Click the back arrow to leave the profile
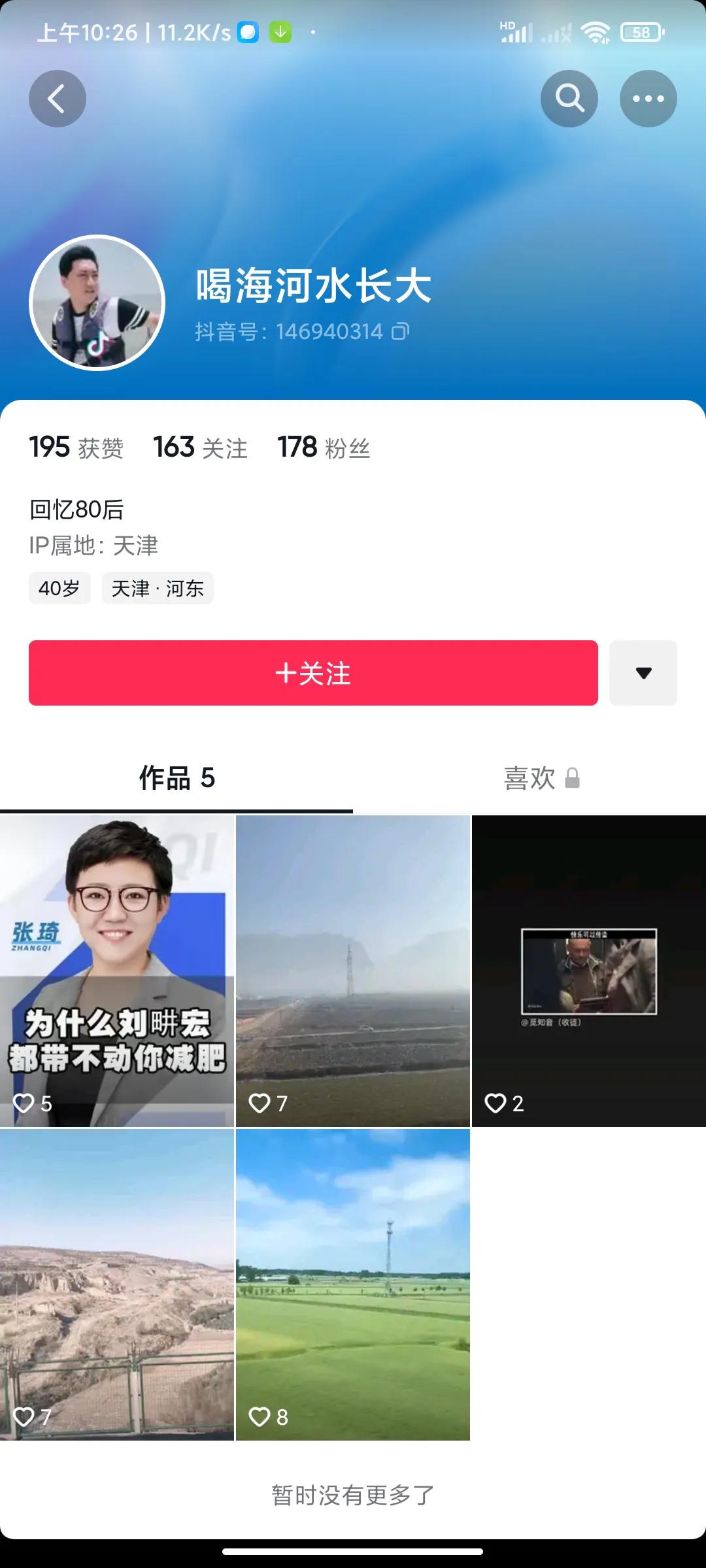Viewport: 706px width, 1568px height. [58, 98]
